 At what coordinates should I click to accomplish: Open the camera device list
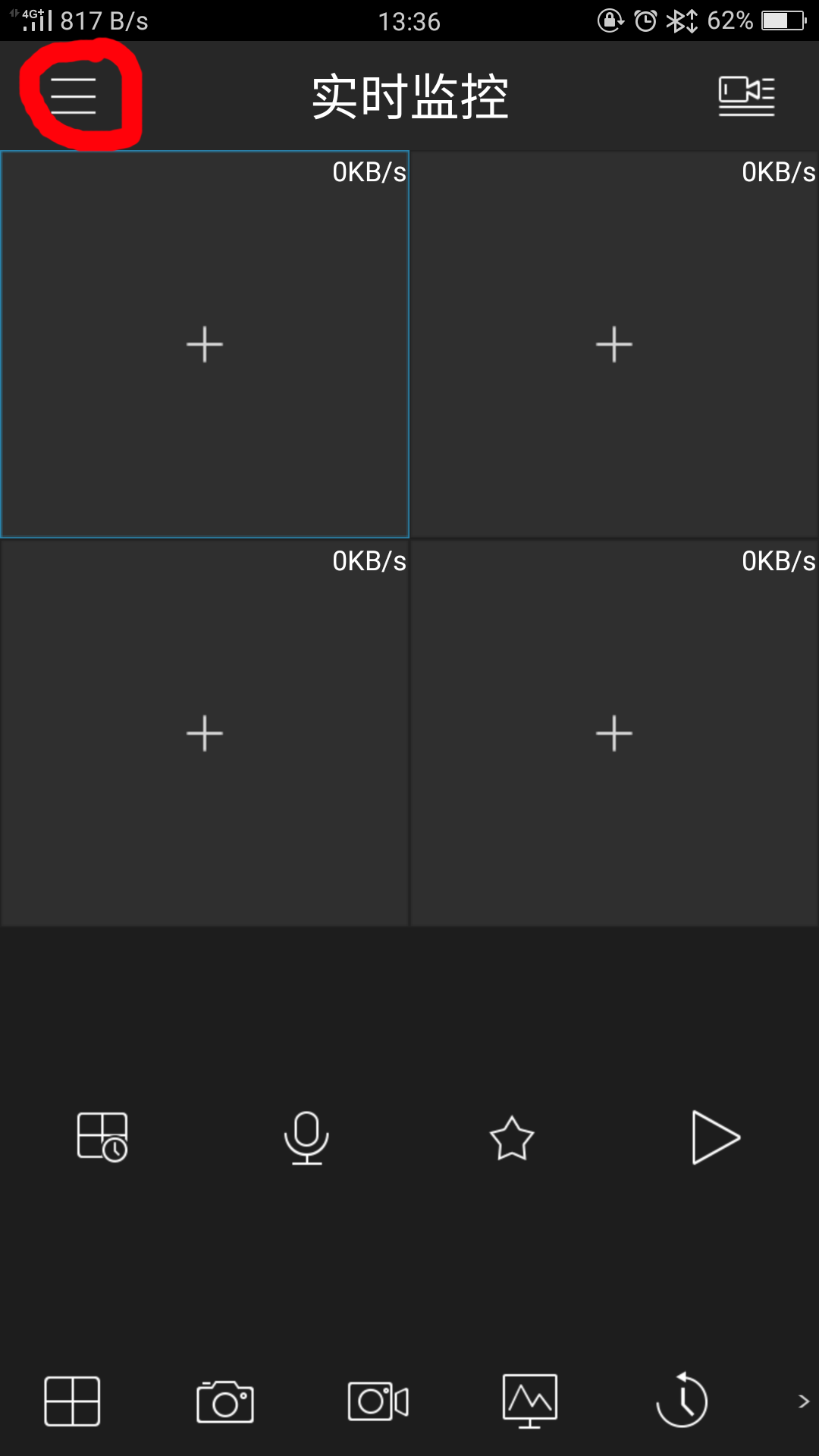tap(746, 96)
